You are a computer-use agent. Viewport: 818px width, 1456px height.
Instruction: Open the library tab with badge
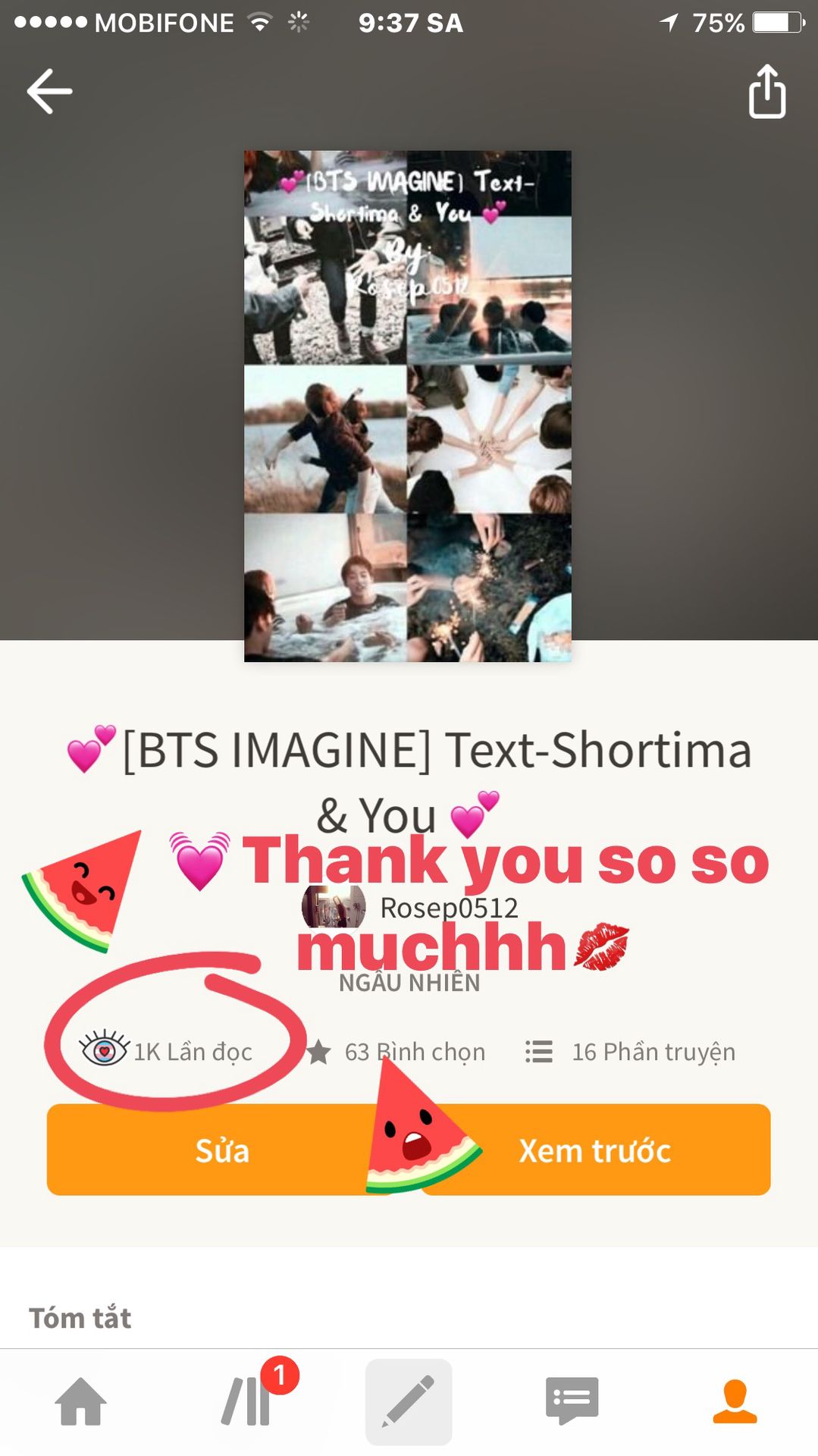(x=247, y=1401)
